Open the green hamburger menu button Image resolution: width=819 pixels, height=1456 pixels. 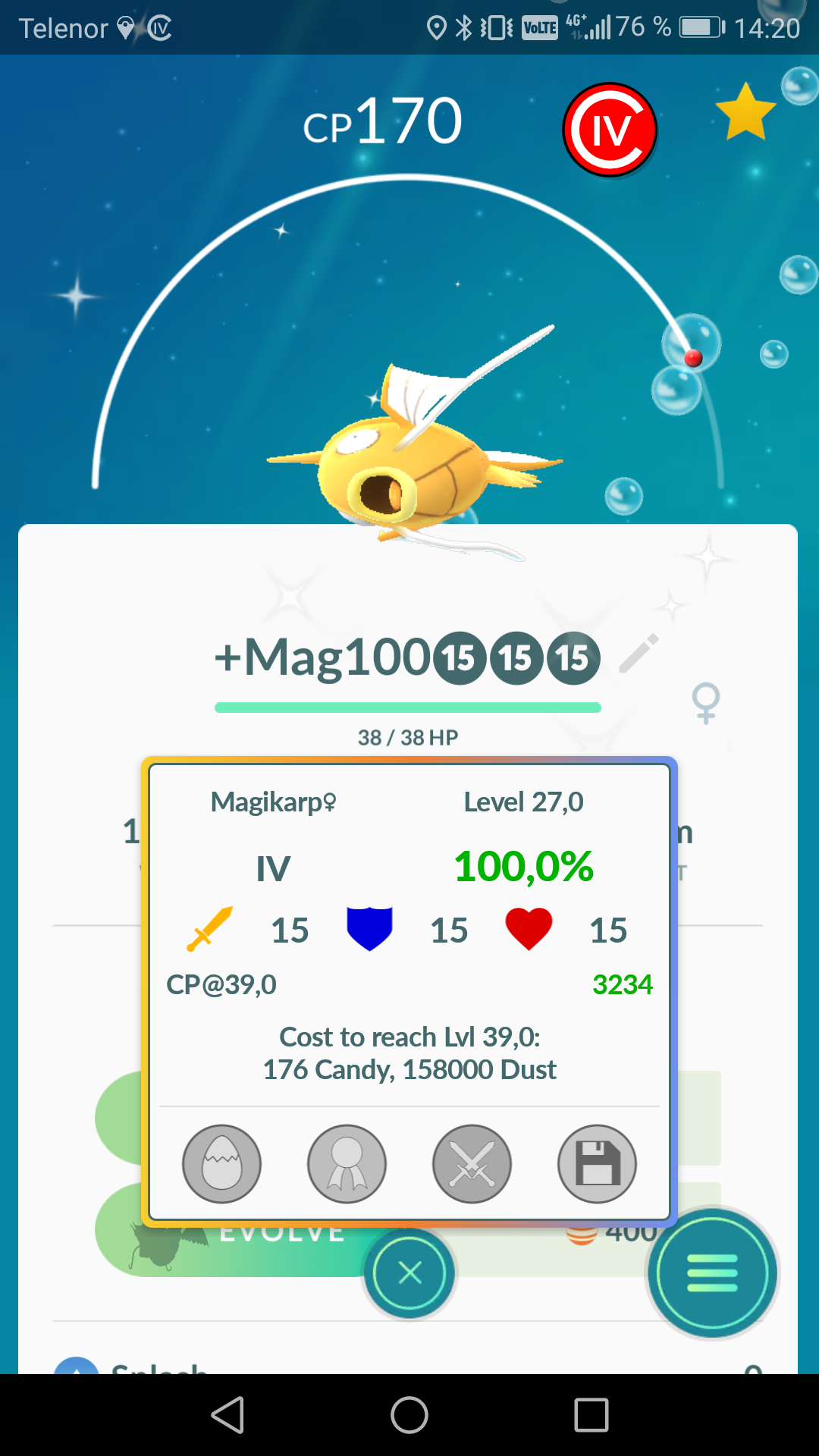712,1272
